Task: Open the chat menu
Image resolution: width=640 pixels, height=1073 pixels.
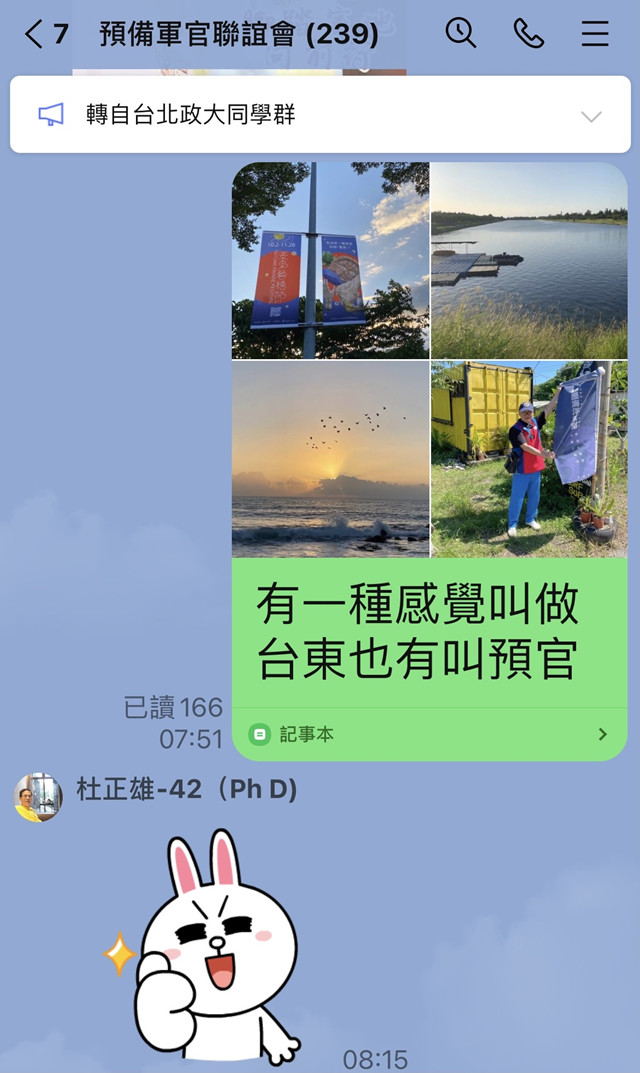Action: pyautogui.click(x=595, y=32)
